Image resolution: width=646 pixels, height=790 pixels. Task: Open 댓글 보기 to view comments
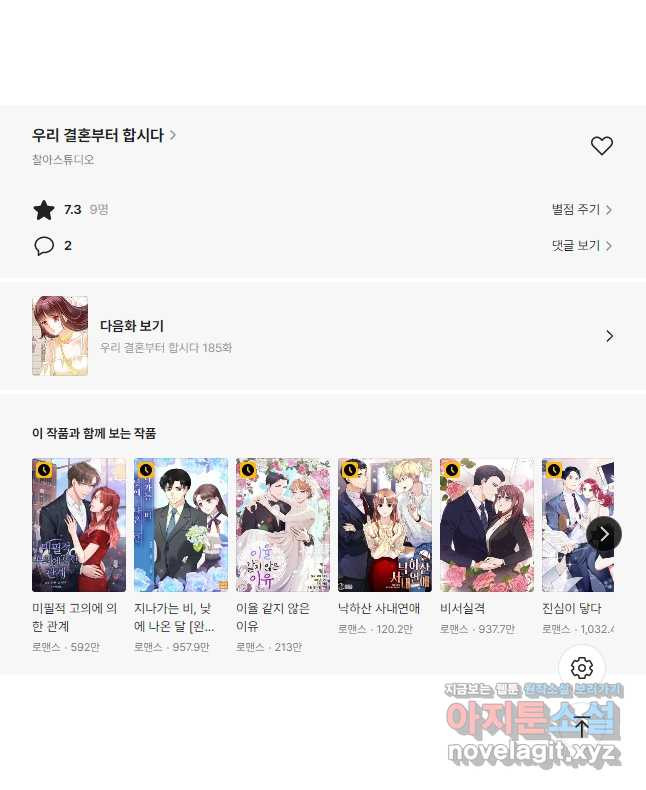[x=581, y=245]
